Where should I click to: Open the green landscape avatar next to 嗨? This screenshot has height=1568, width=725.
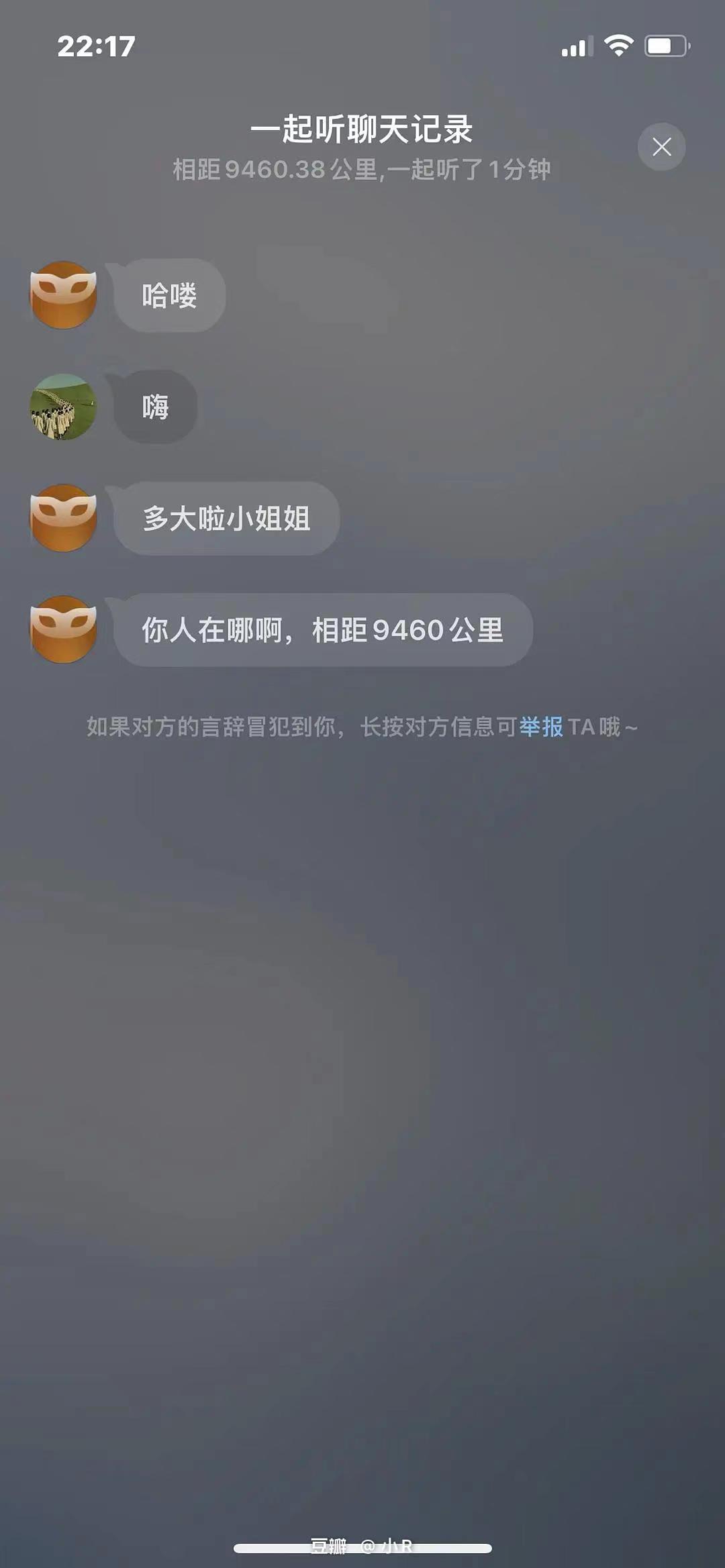[64, 407]
